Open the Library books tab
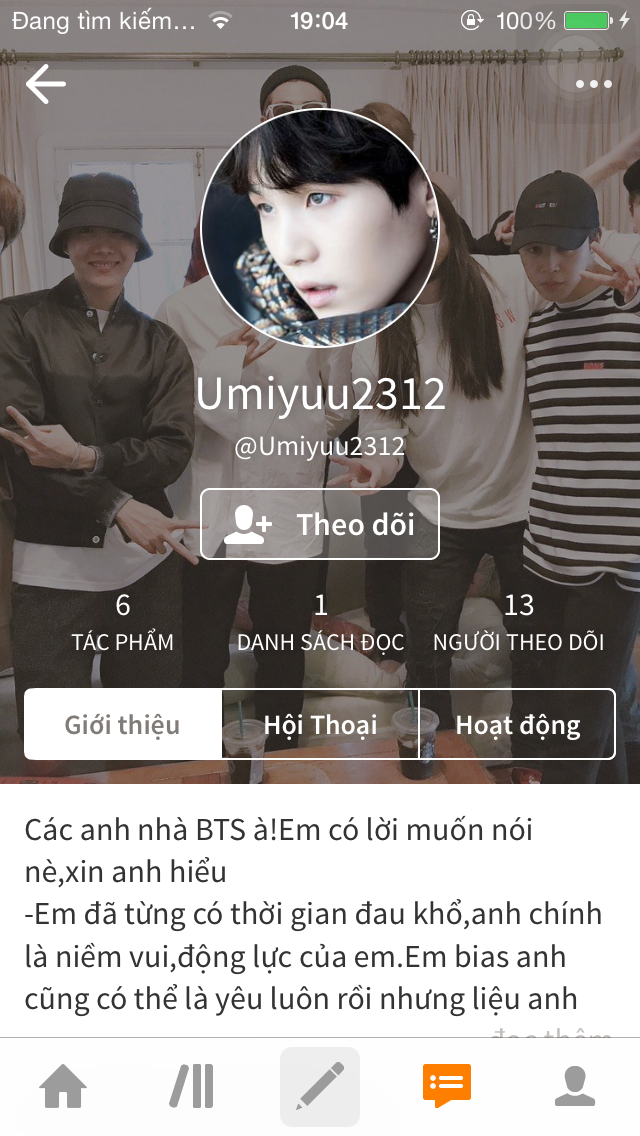The image size is (640, 1136). pyautogui.click(x=191, y=1087)
